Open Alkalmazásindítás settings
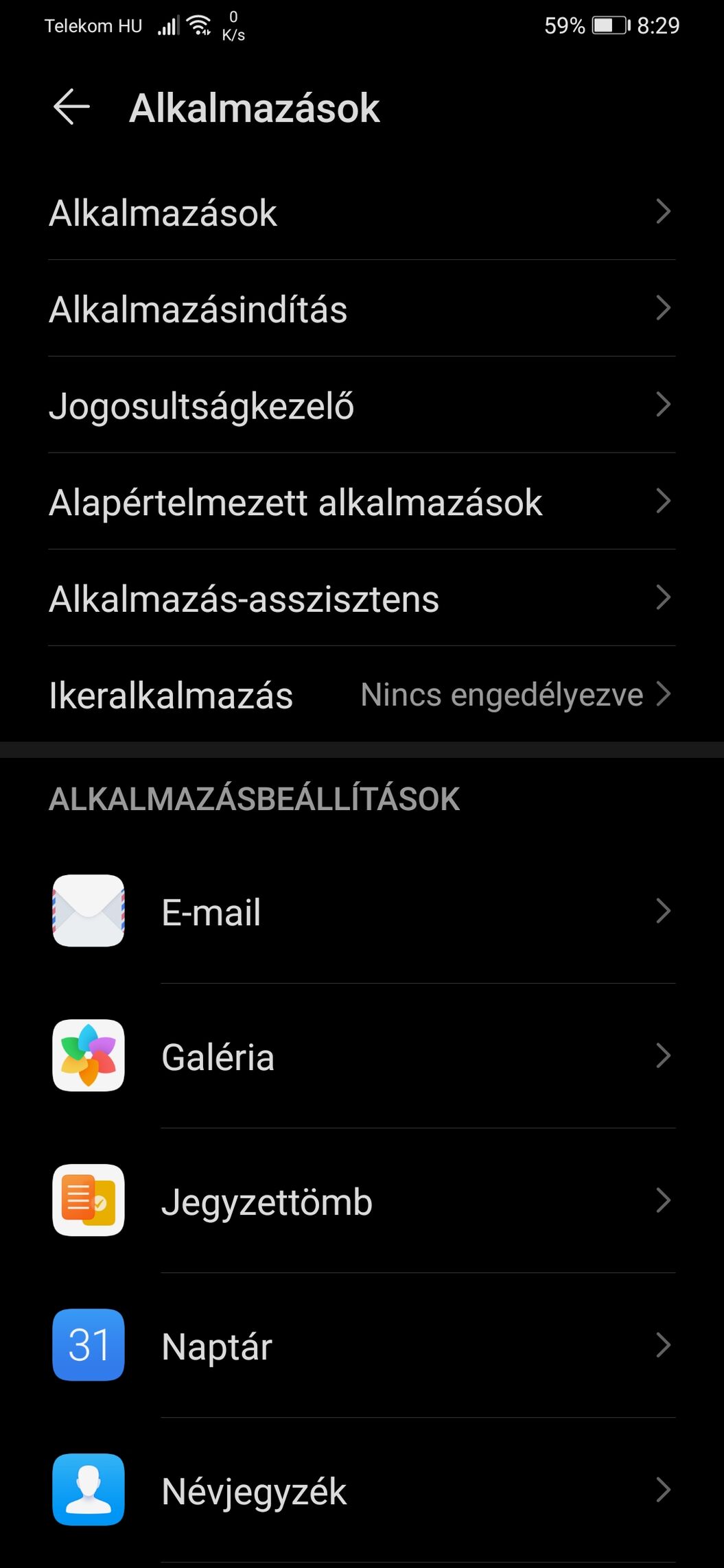Screen dimensions: 724x1568 [x=362, y=309]
